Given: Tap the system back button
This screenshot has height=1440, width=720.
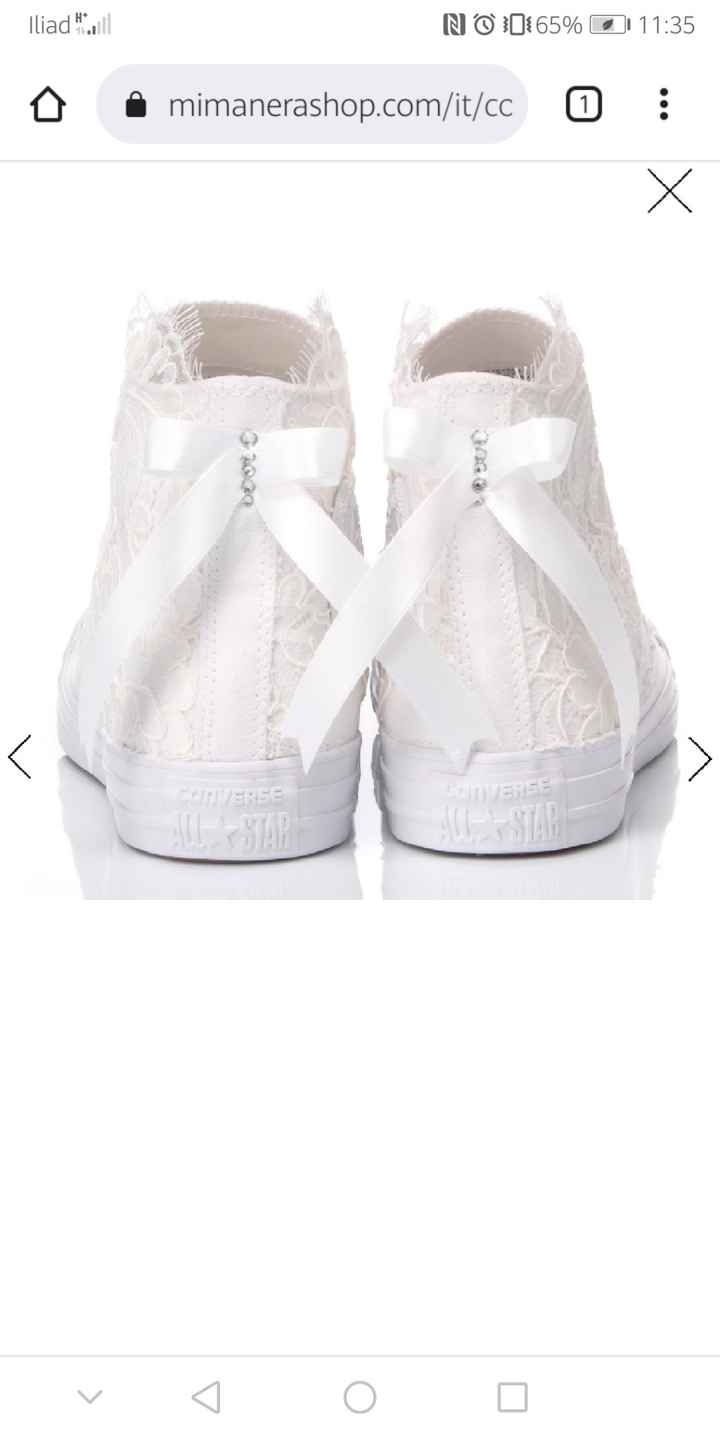Looking at the screenshot, I should tap(206, 1397).
